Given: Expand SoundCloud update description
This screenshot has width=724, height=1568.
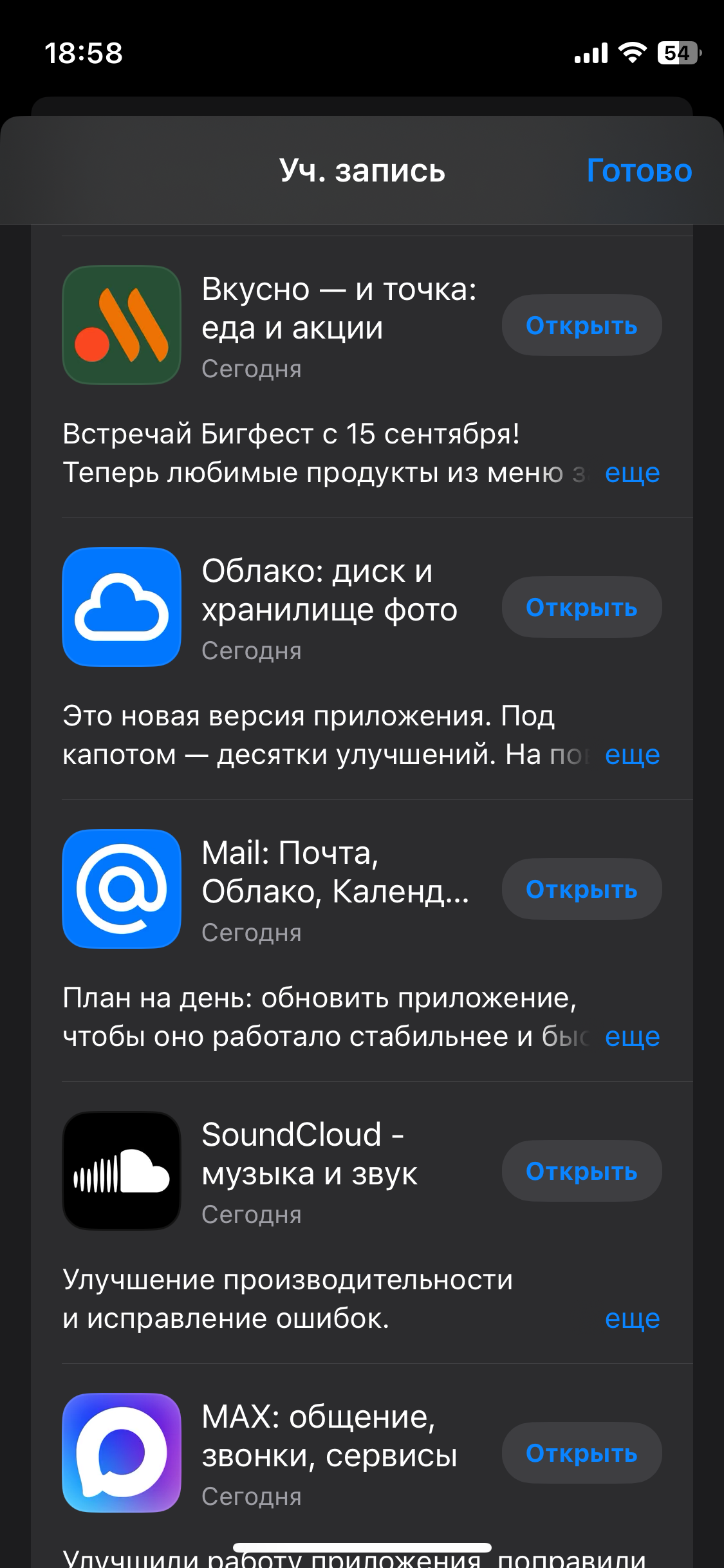Looking at the screenshot, I should pyautogui.click(x=632, y=1319).
